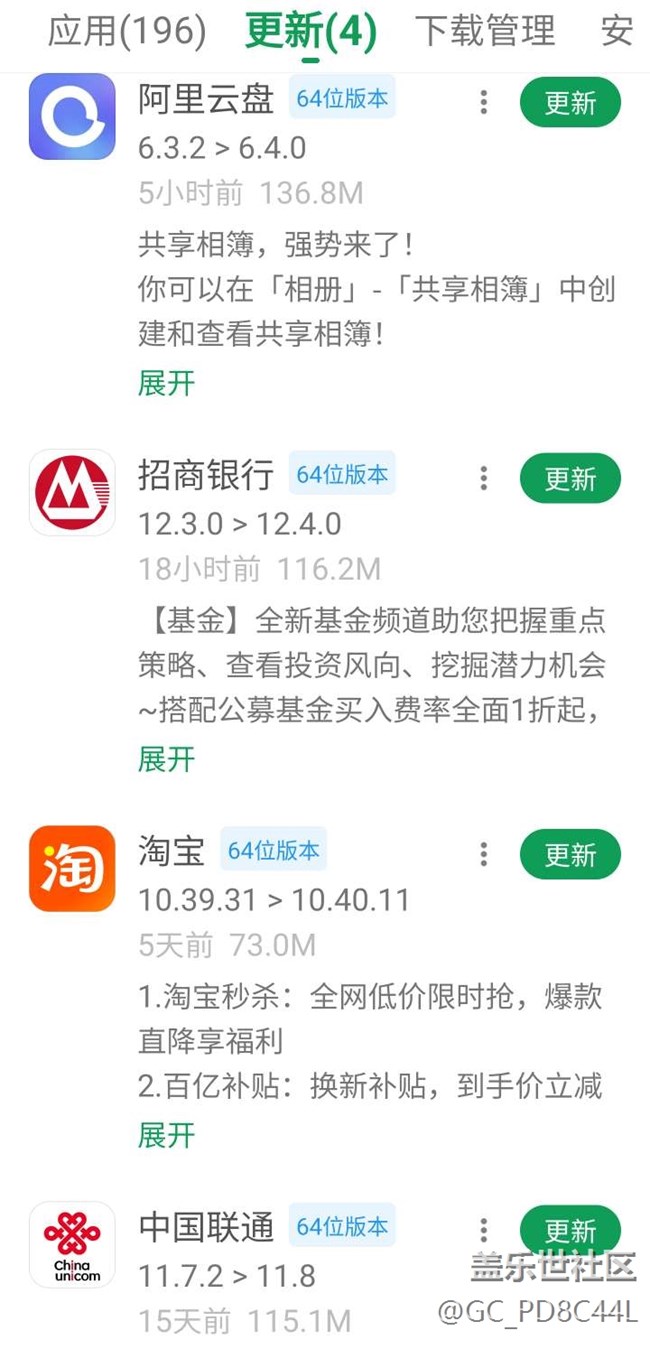
Task: Expand 阿里云盘 update notes
Action: pyautogui.click(x=166, y=382)
